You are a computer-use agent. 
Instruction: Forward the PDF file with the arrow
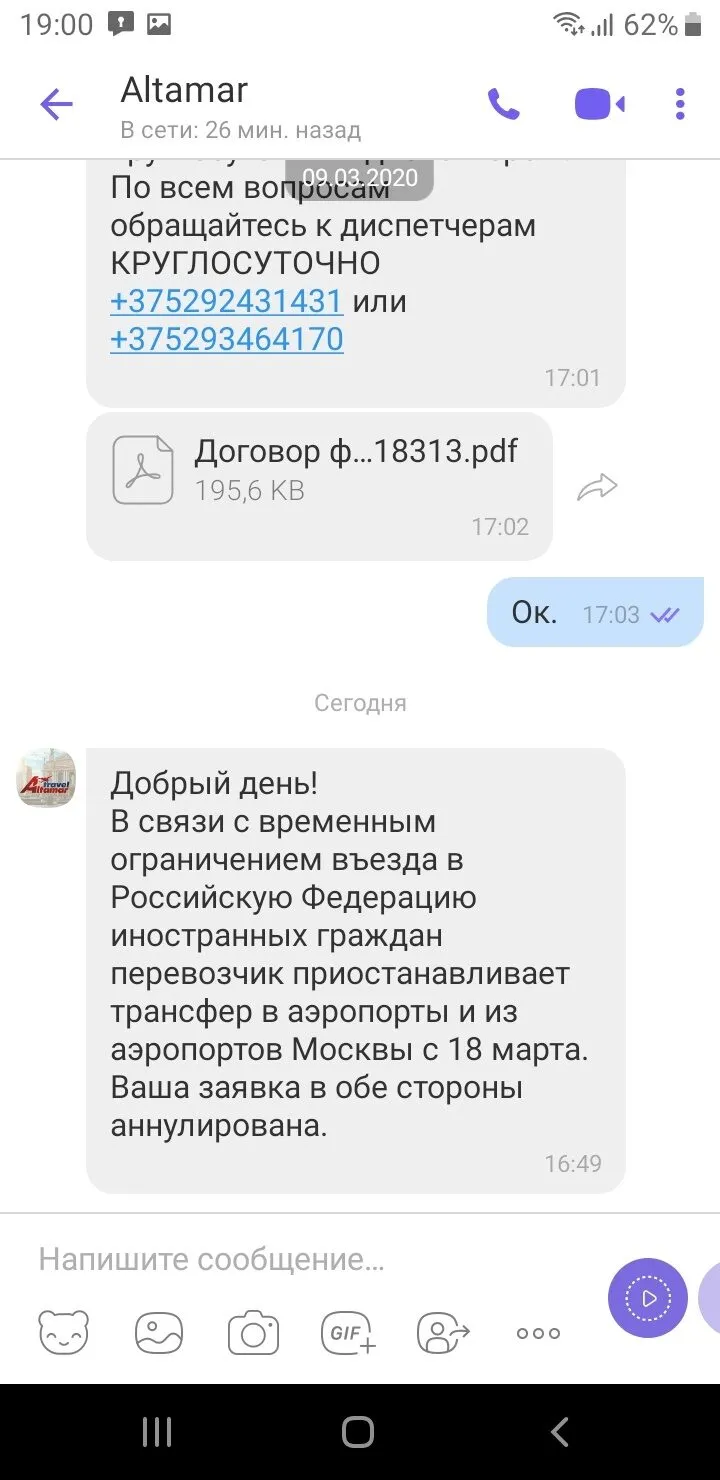point(597,487)
